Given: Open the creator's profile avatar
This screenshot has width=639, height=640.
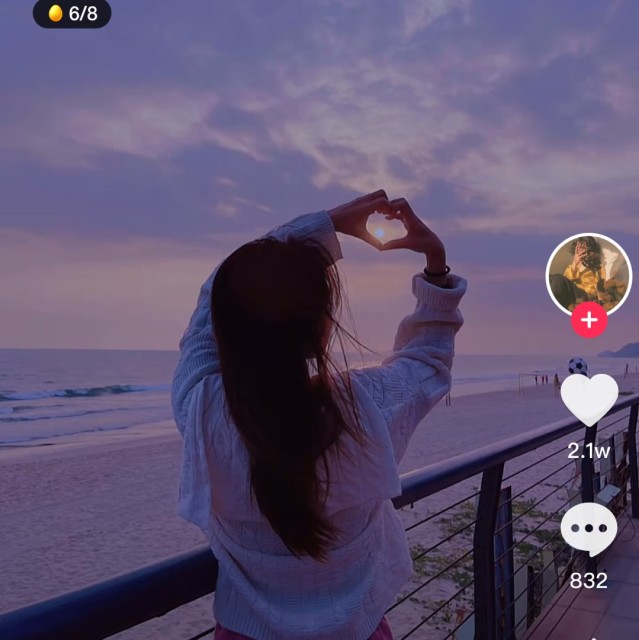Looking at the screenshot, I should tap(588, 273).
